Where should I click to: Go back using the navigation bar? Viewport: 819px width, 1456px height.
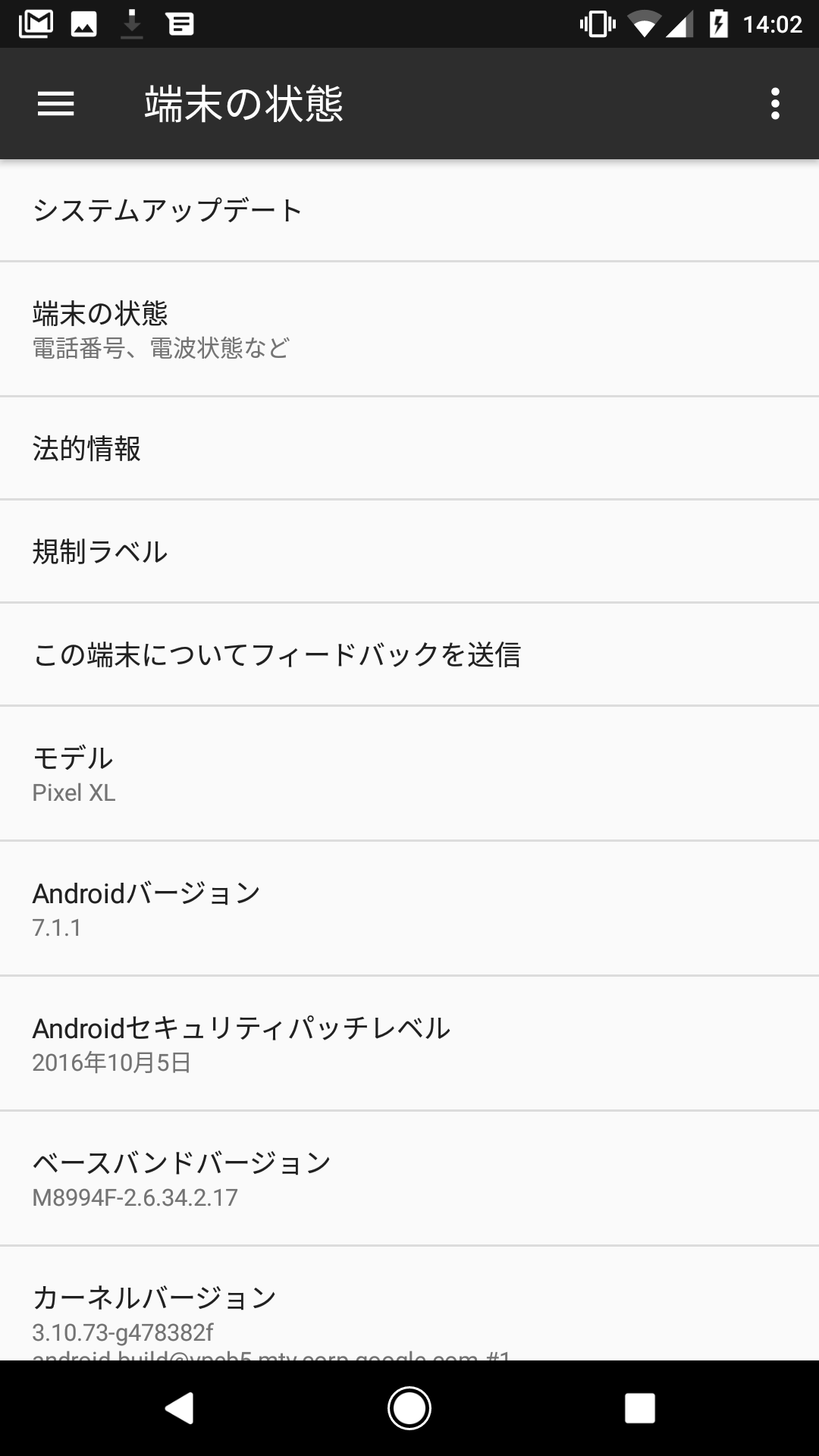179,1408
